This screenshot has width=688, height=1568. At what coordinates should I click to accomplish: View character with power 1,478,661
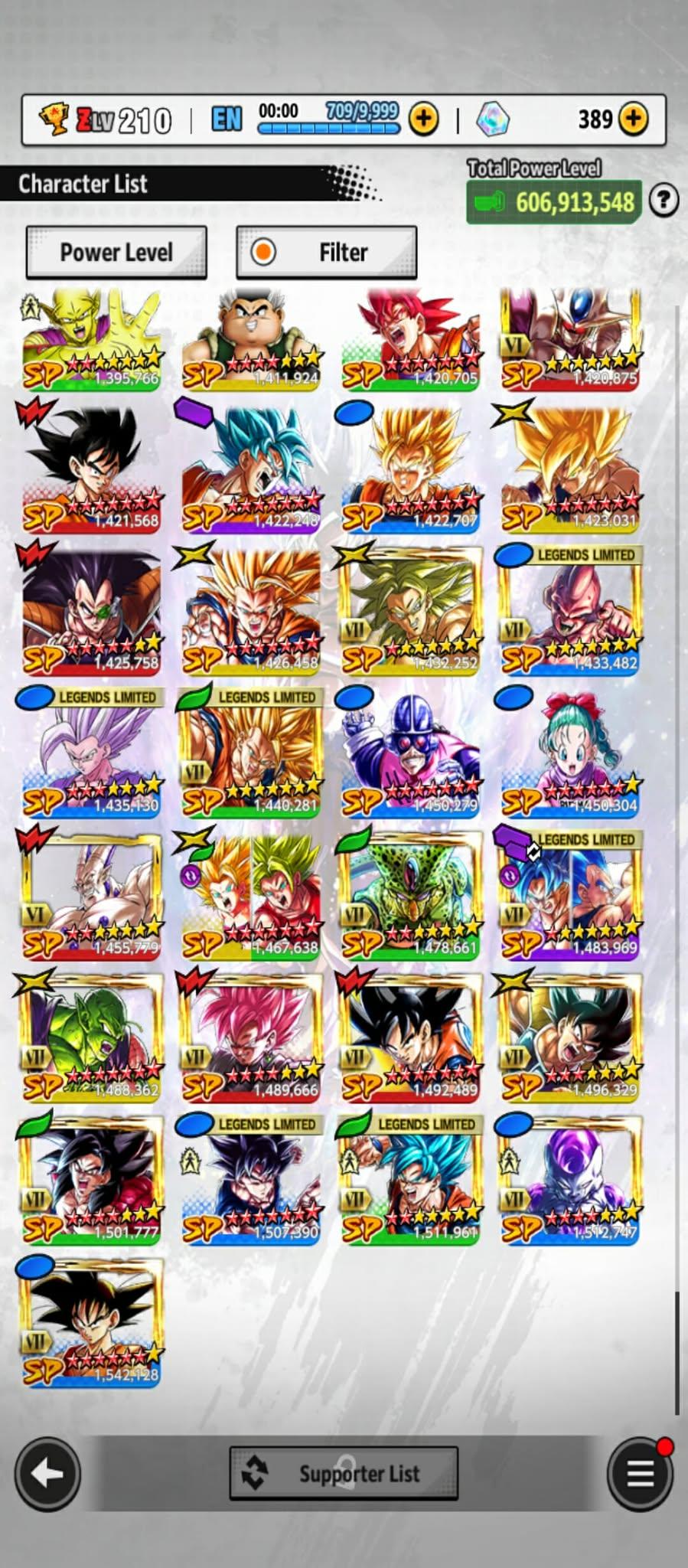pos(410,894)
